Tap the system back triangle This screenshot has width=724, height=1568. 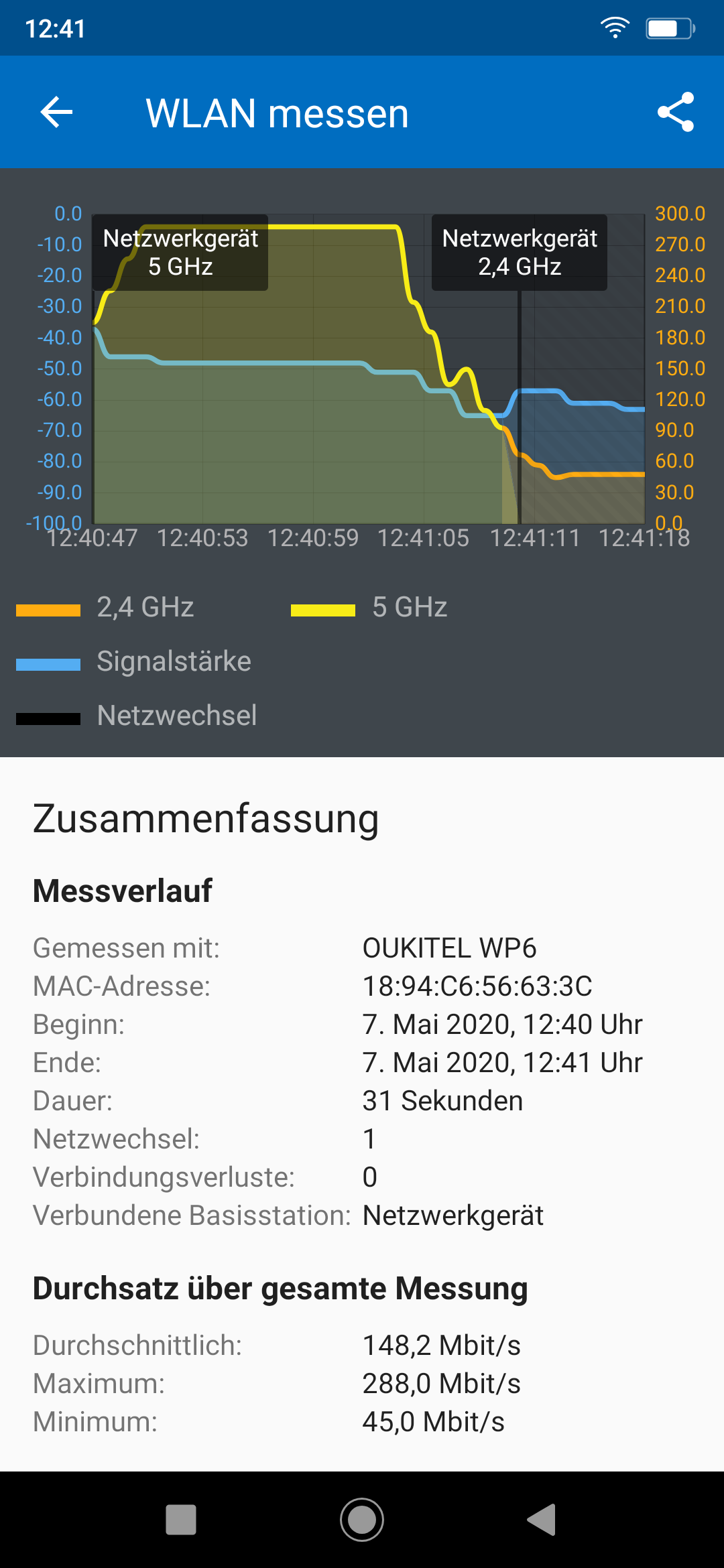pos(542,1520)
